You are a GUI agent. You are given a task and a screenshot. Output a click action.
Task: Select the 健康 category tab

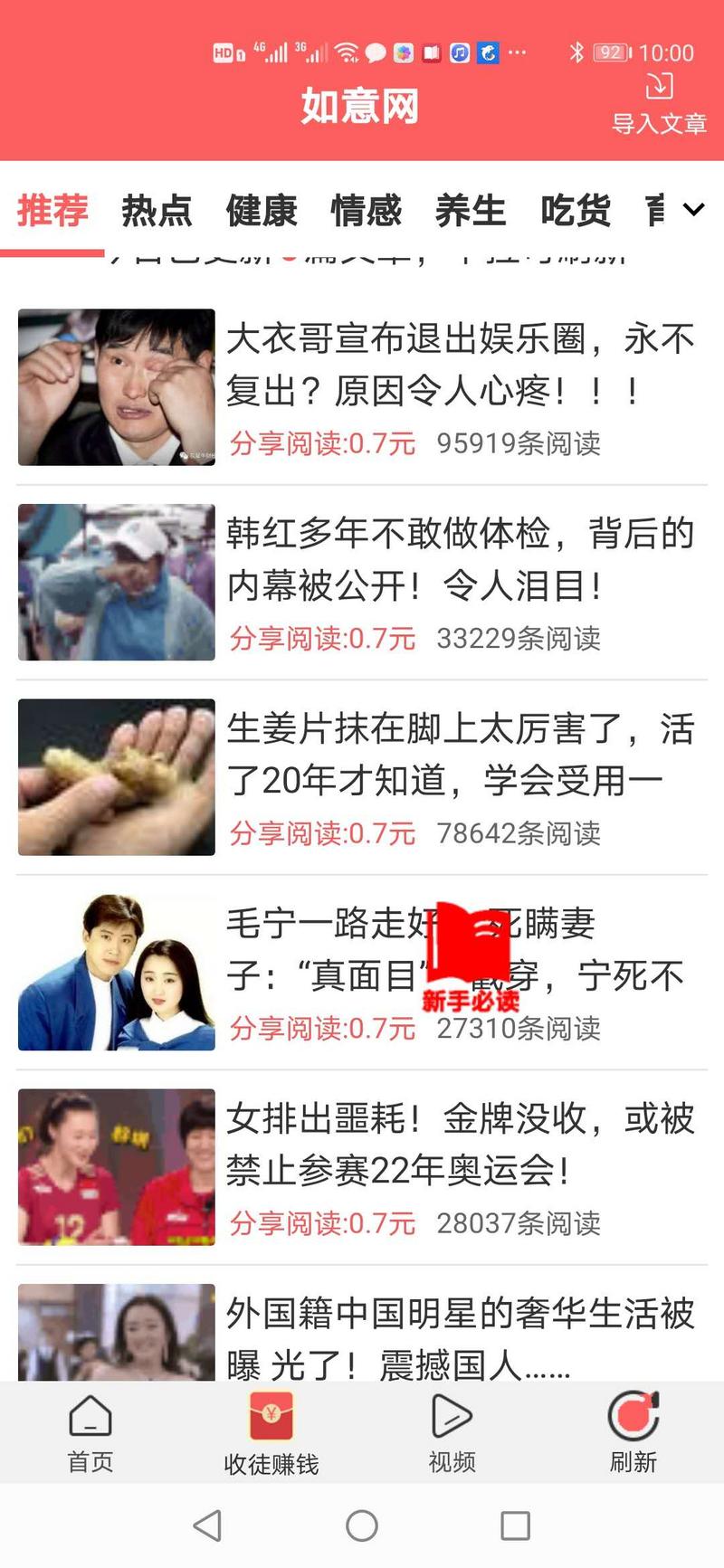pyautogui.click(x=263, y=210)
